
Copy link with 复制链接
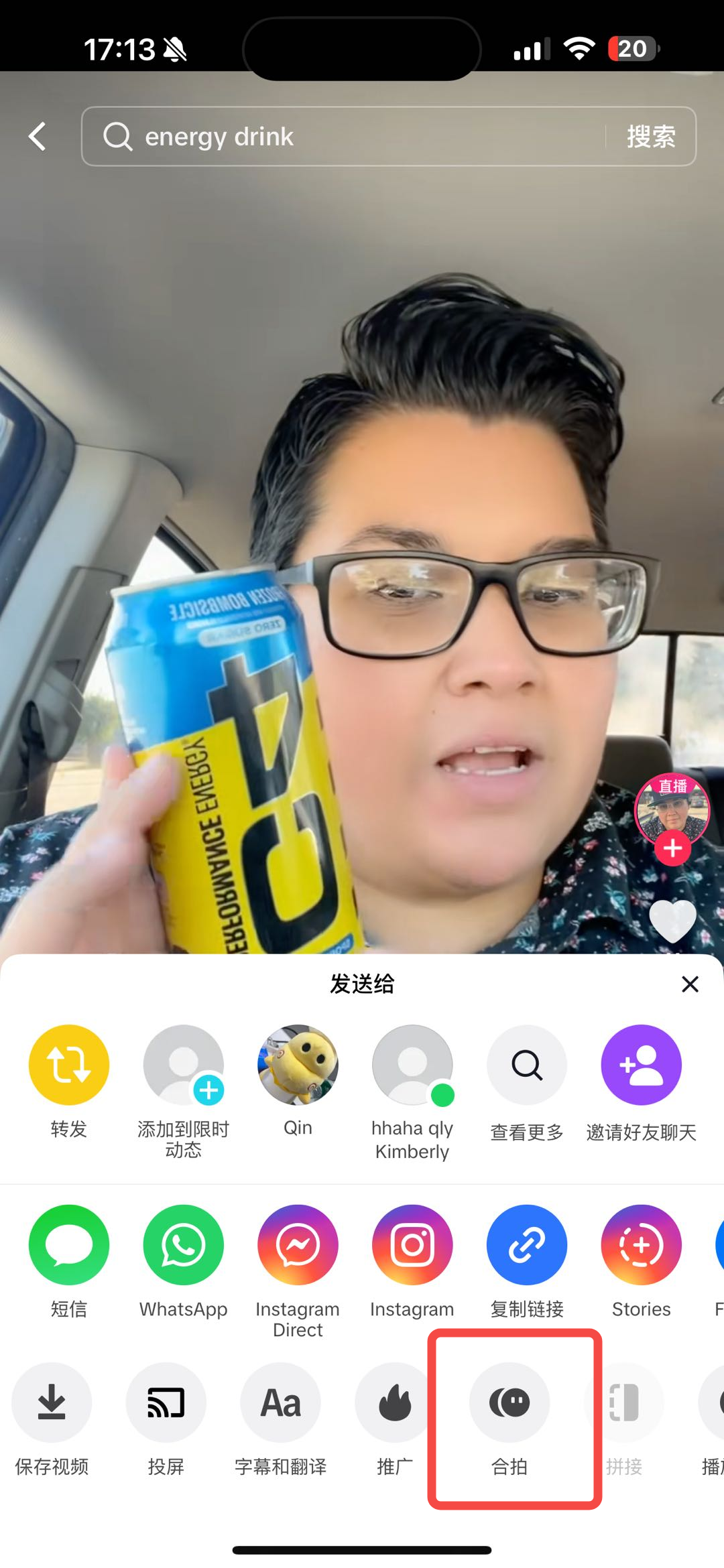pyautogui.click(x=527, y=1245)
